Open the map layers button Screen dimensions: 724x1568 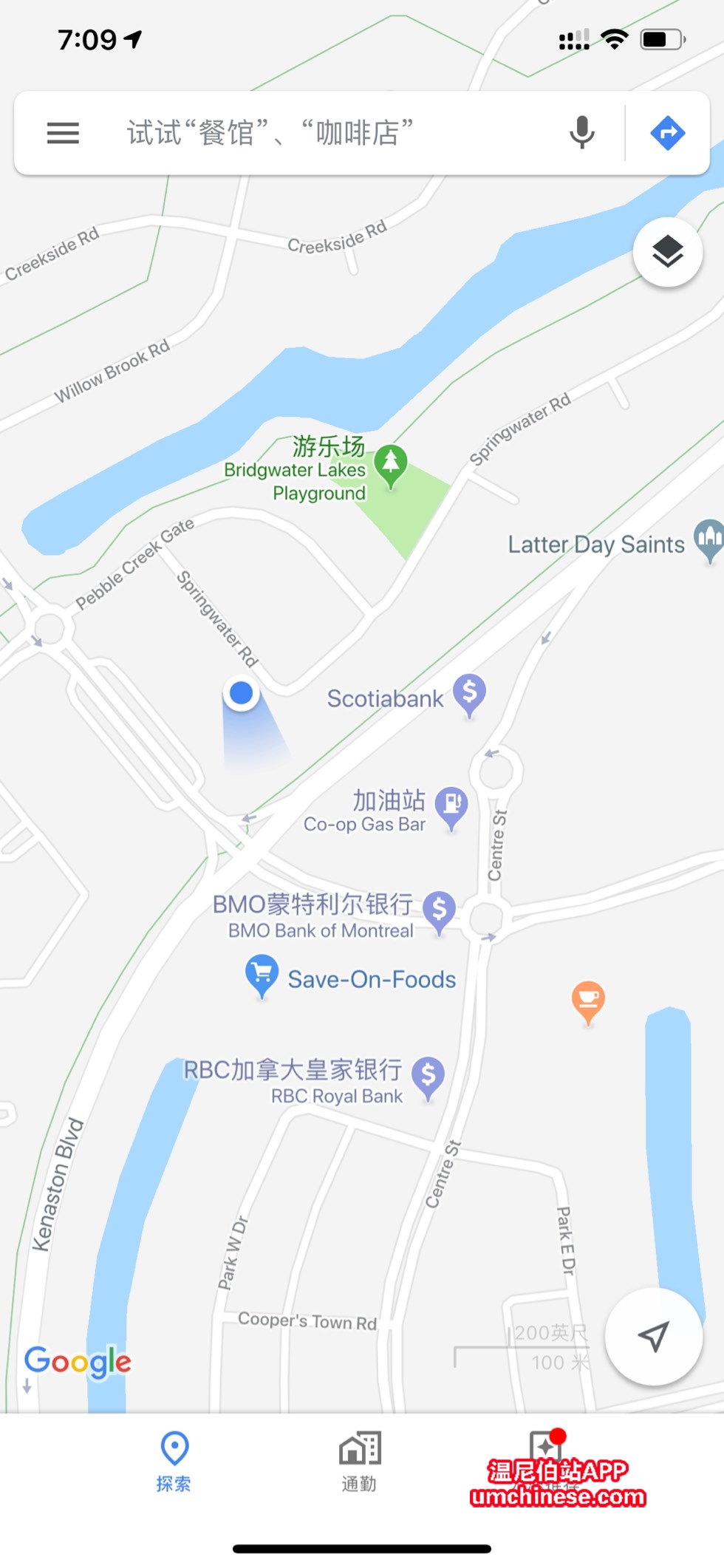pyautogui.click(x=667, y=253)
